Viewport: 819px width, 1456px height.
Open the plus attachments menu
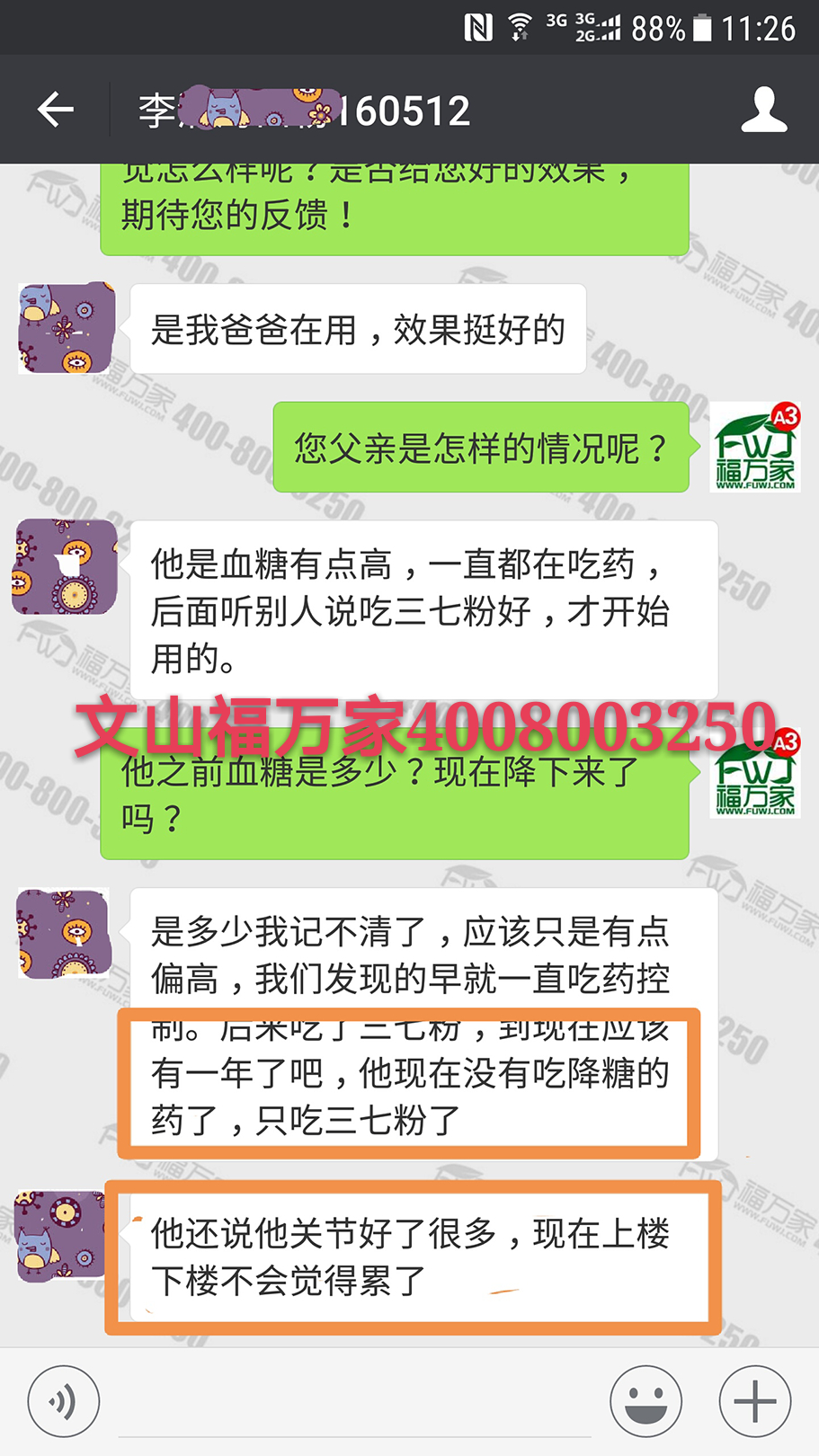coord(754,1400)
